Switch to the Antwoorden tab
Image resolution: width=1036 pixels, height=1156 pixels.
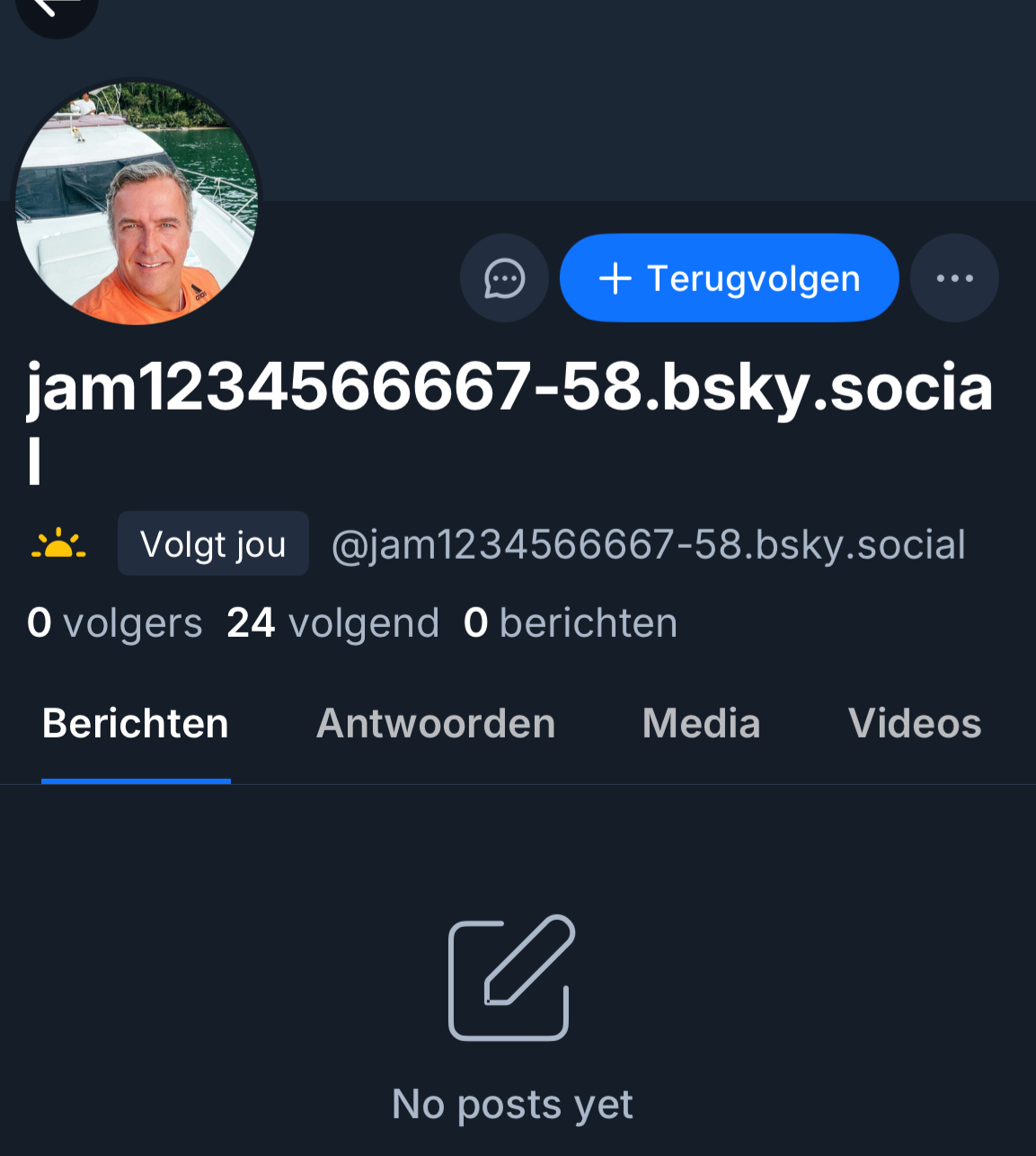436,724
